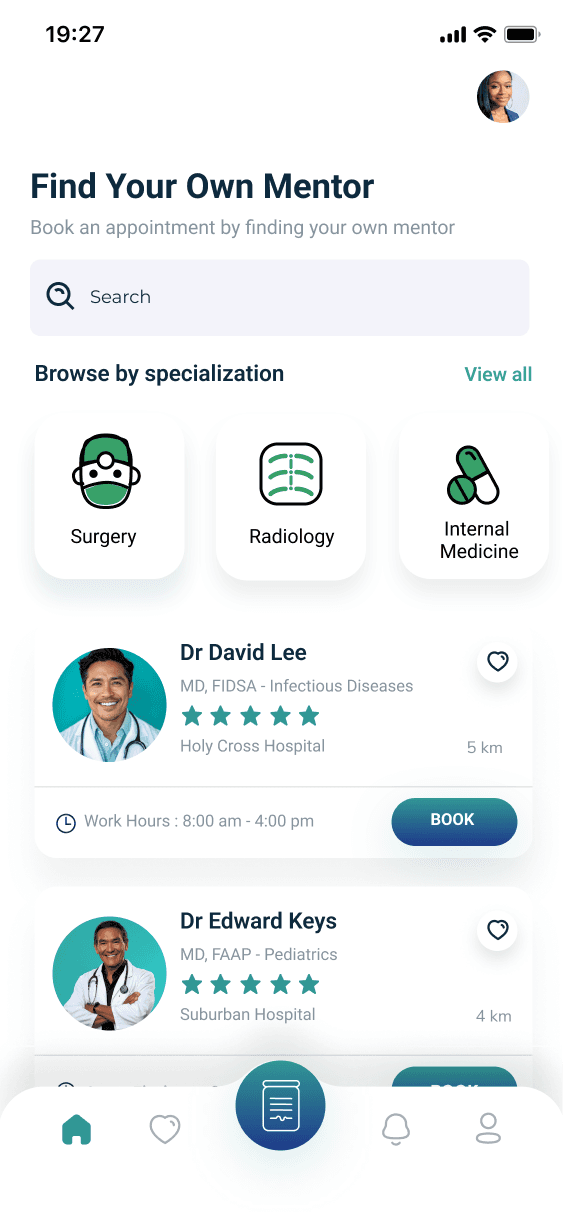
Task: Tap the center medical records button
Action: [x=280, y=1105]
